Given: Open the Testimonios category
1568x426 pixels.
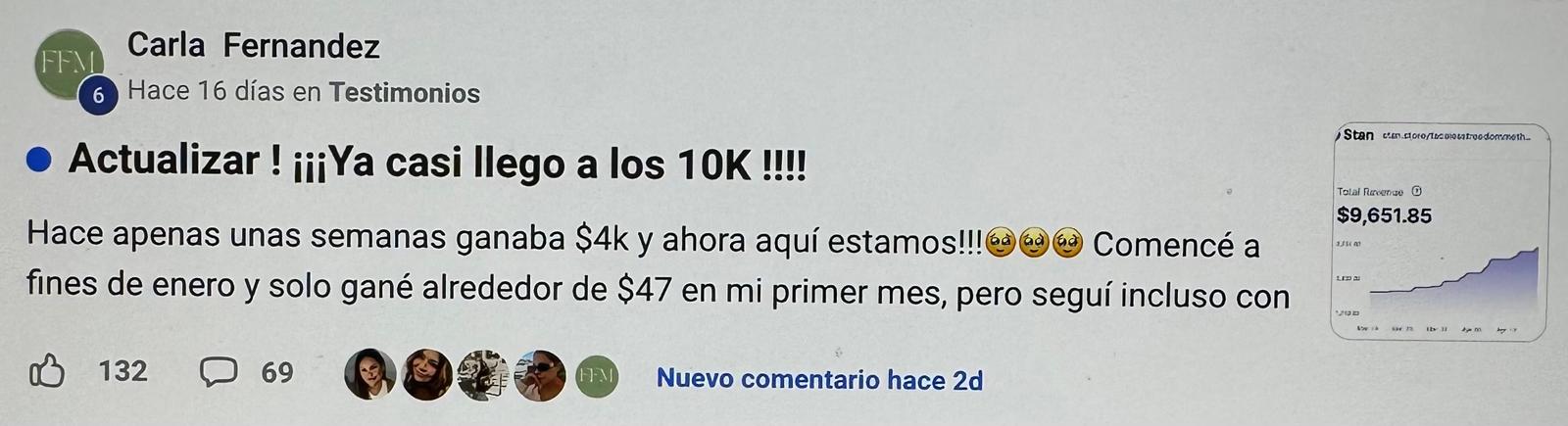Looking at the screenshot, I should [x=404, y=93].
